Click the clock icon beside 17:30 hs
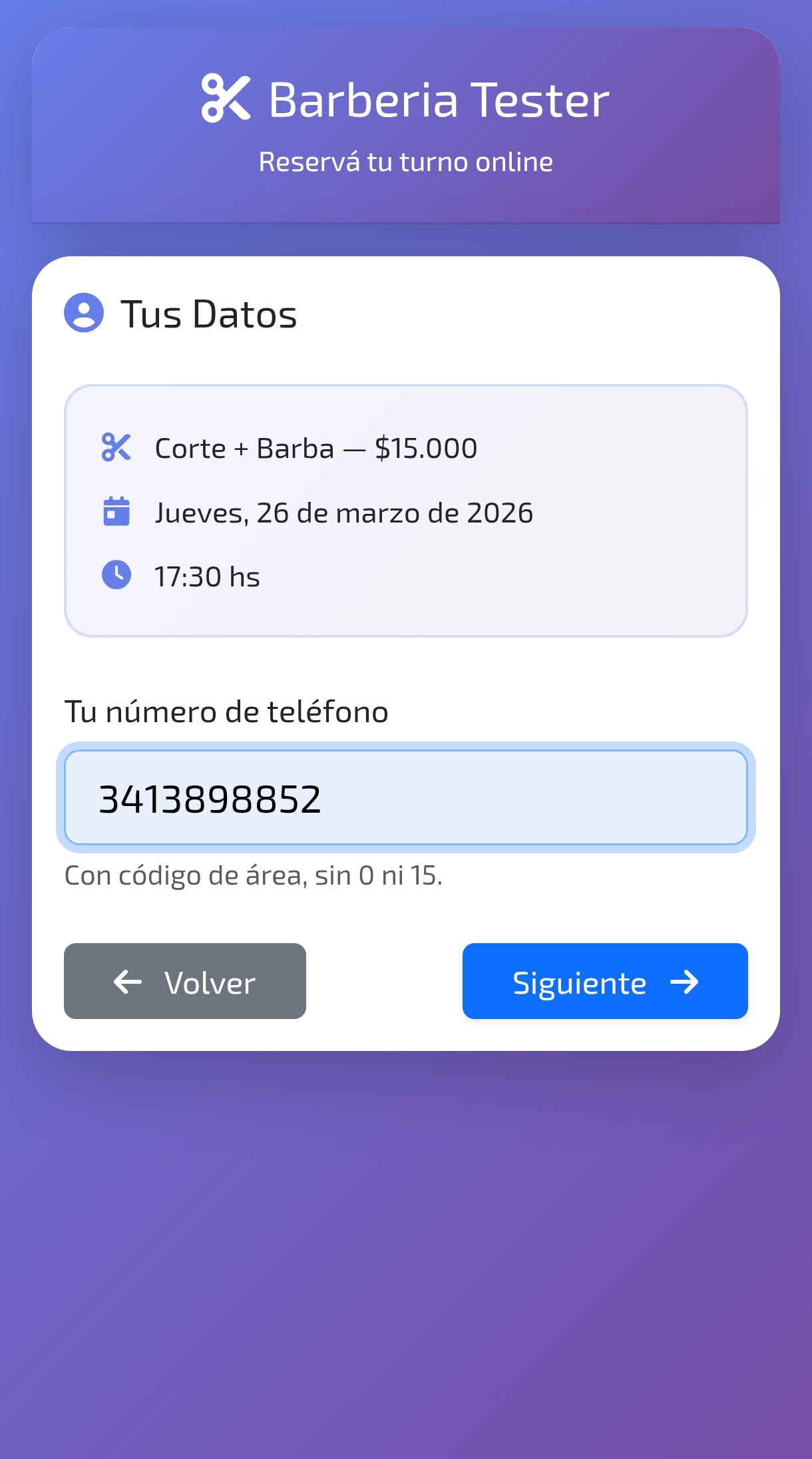The image size is (812, 1459). (116, 576)
